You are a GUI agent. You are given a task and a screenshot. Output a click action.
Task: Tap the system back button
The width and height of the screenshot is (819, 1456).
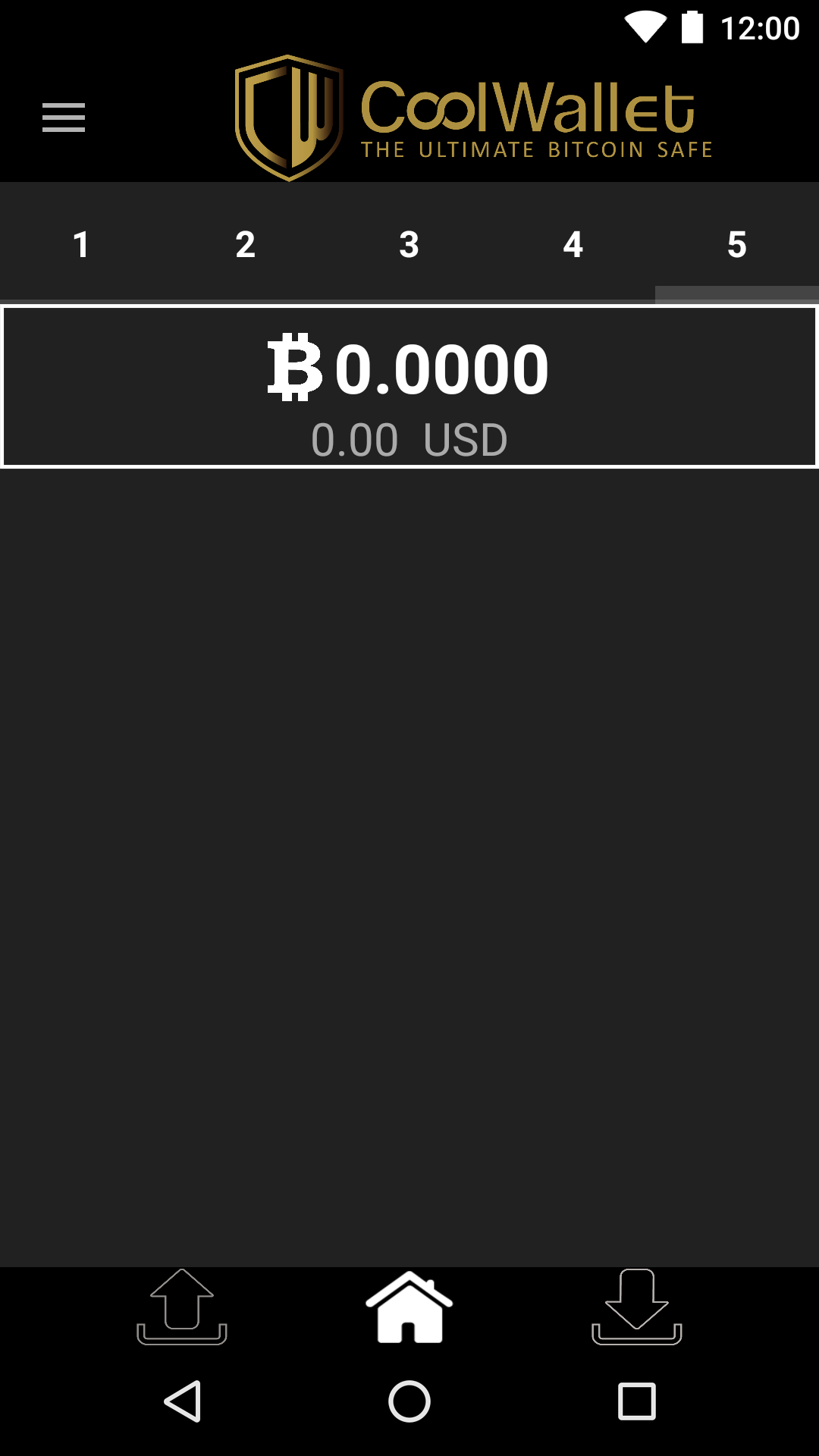point(183,1401)
